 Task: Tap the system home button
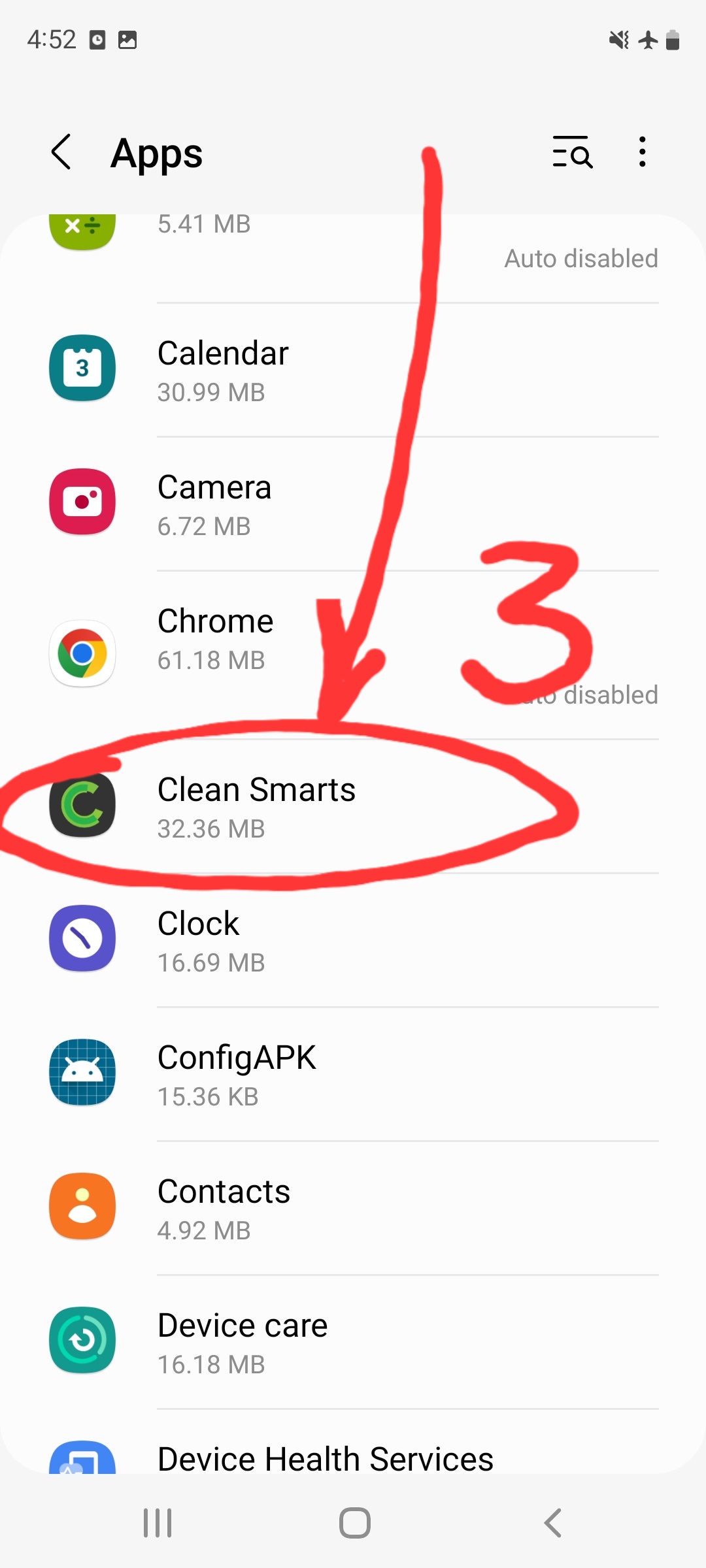[x=354, y=1524]
